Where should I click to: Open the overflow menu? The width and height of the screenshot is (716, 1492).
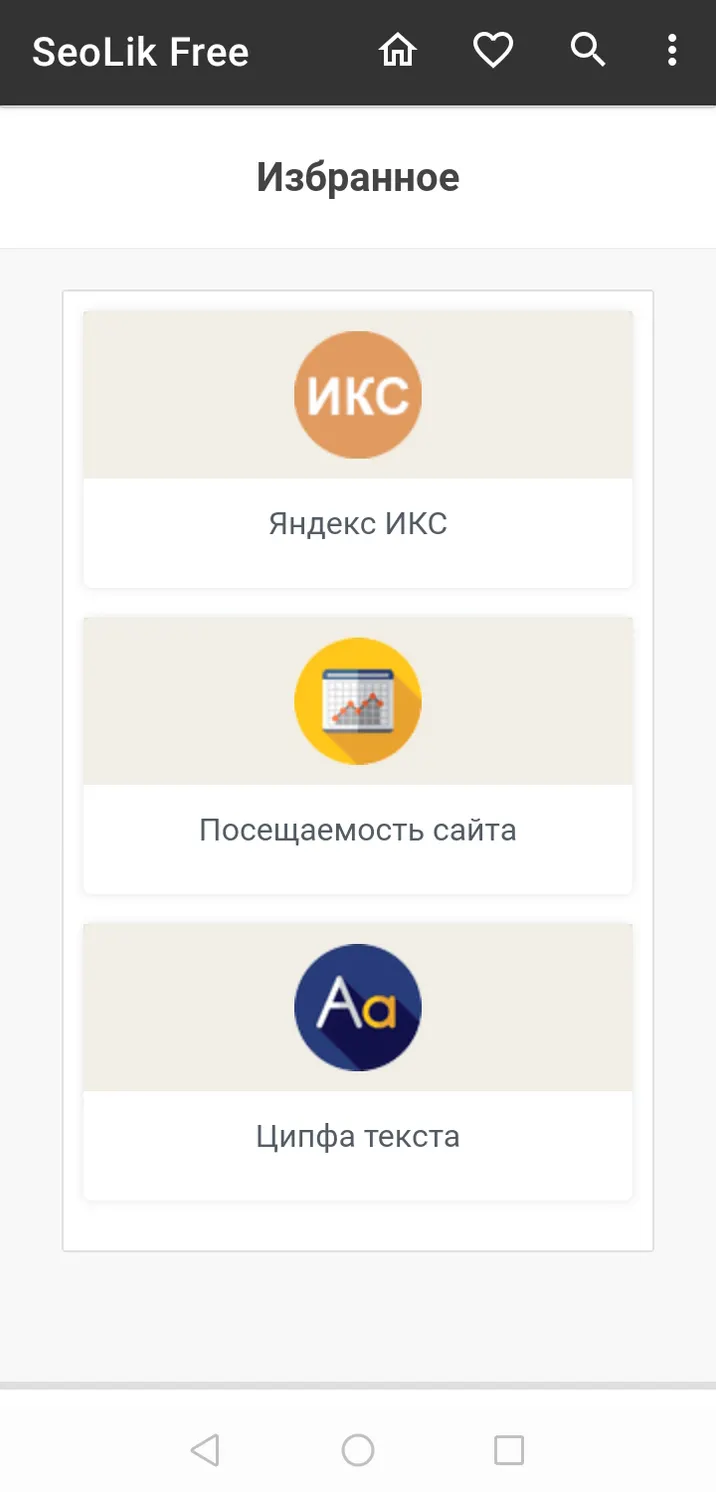[672, 50]
